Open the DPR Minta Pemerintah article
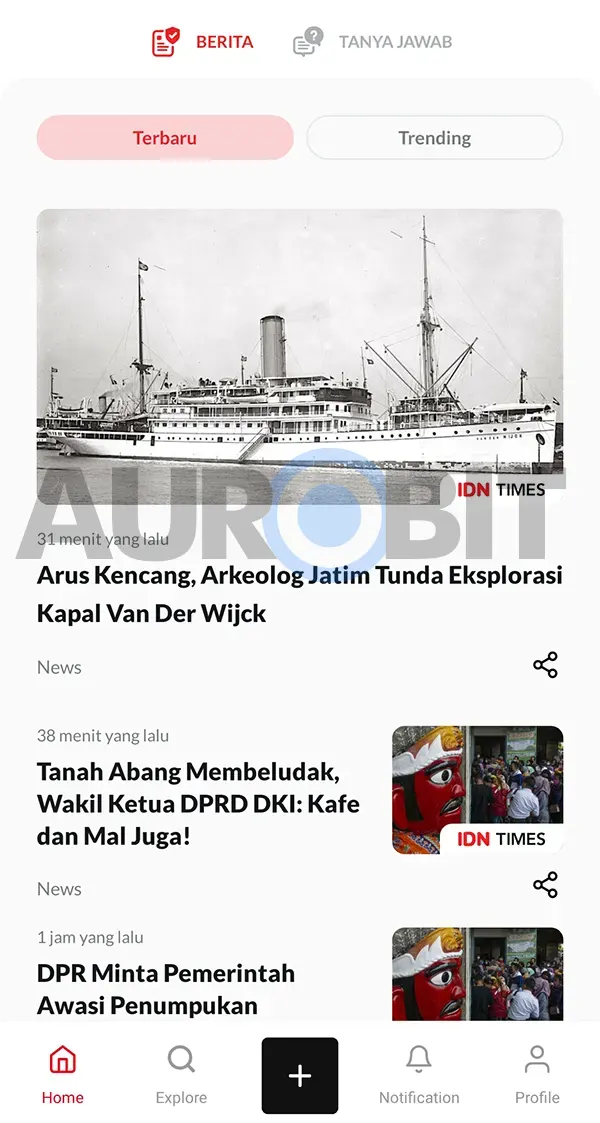Viewport: 600px width, 1123px height. tap(166, 988)
